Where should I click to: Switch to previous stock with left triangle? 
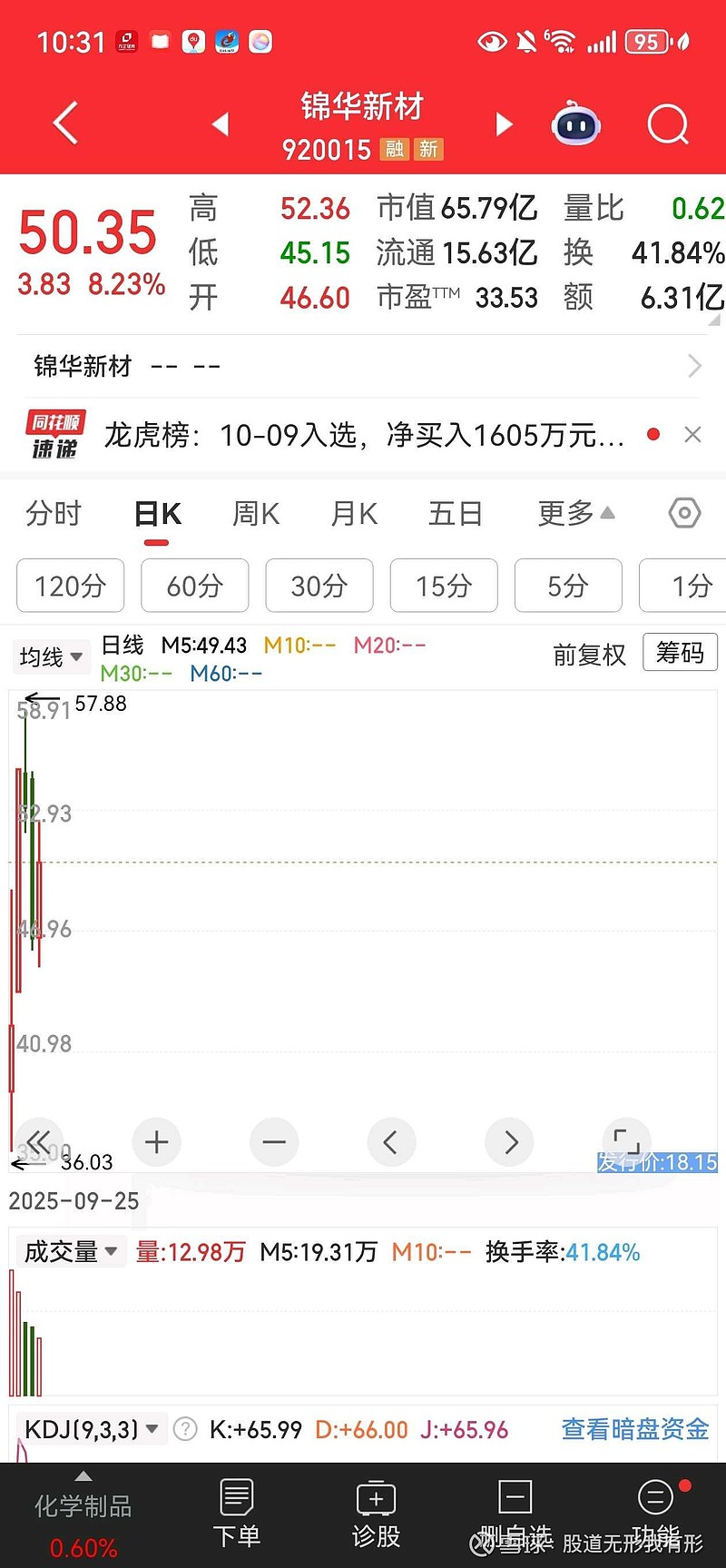[220, 124]
